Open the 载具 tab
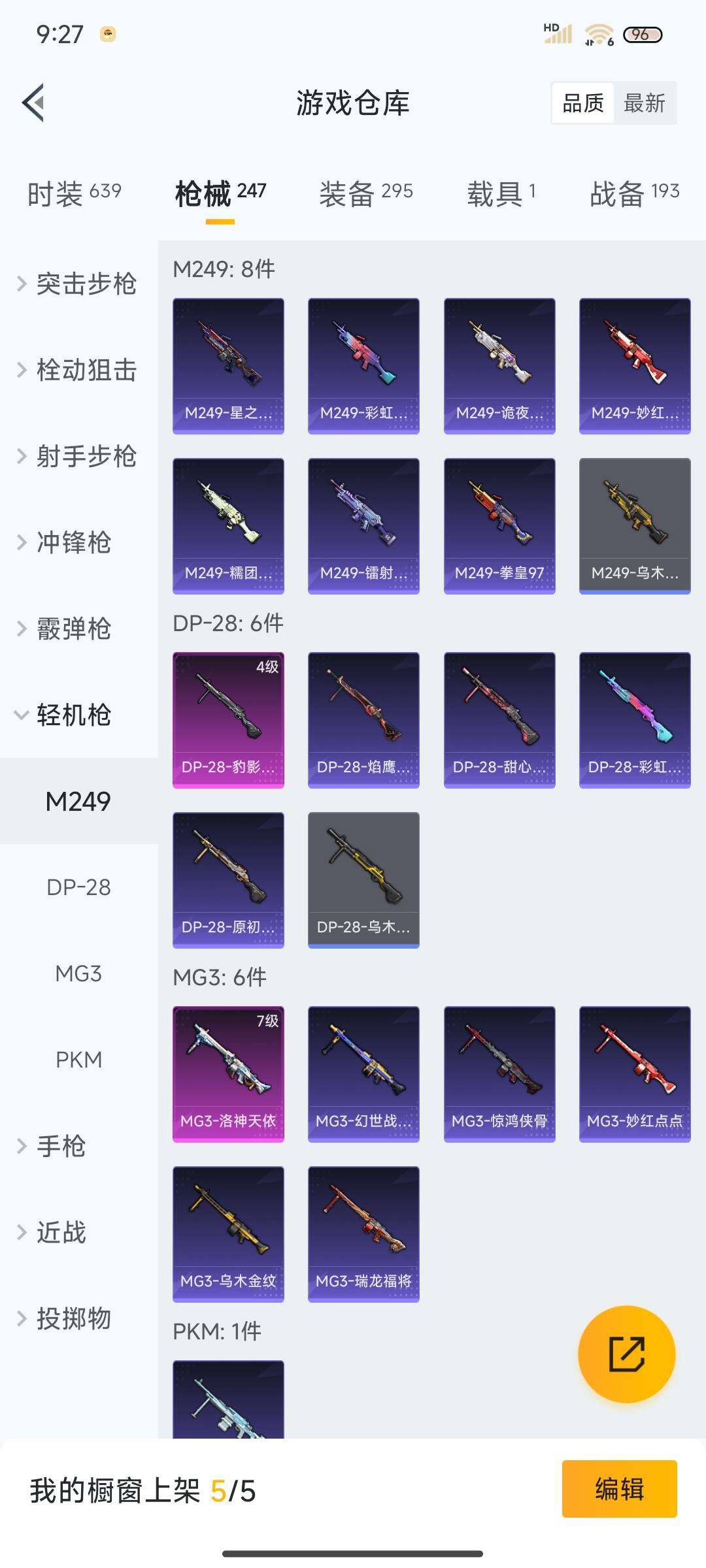The width and height of the screenshot is (706, 1568). coord(501,193)
